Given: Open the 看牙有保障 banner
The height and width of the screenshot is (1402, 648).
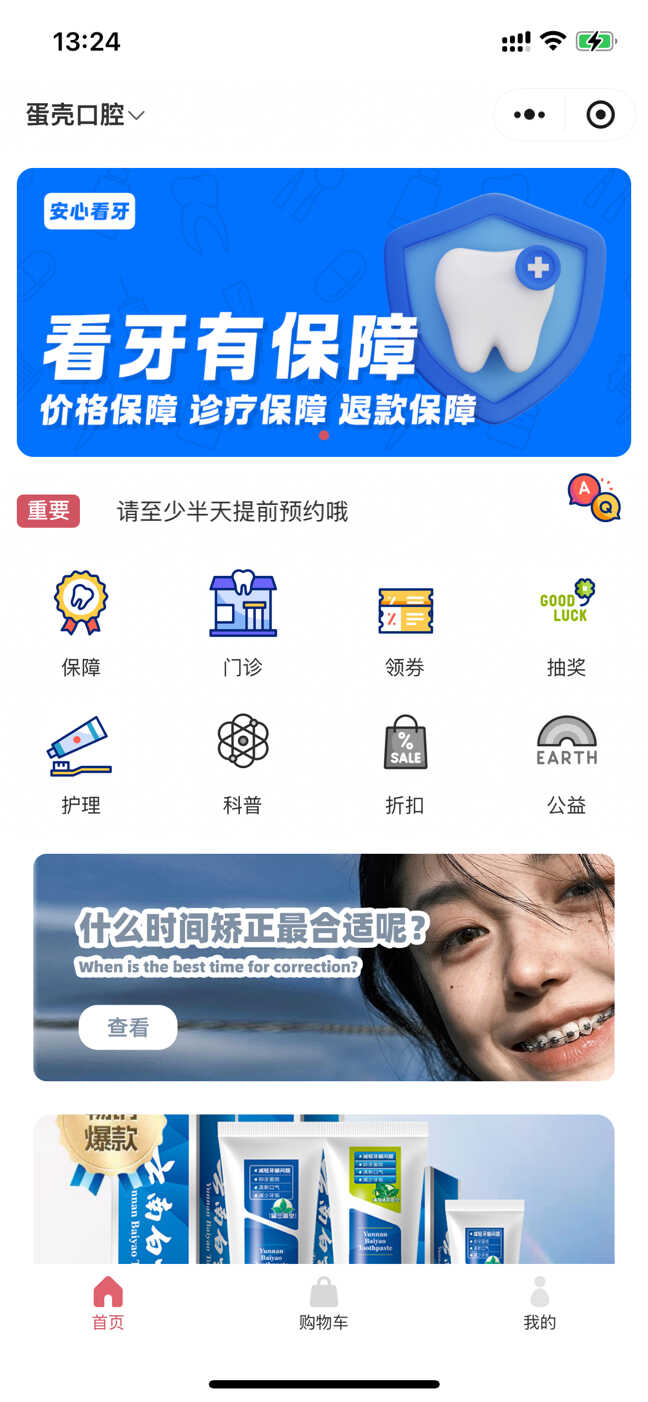Looking at the screenshot, I should click(324, 312).
